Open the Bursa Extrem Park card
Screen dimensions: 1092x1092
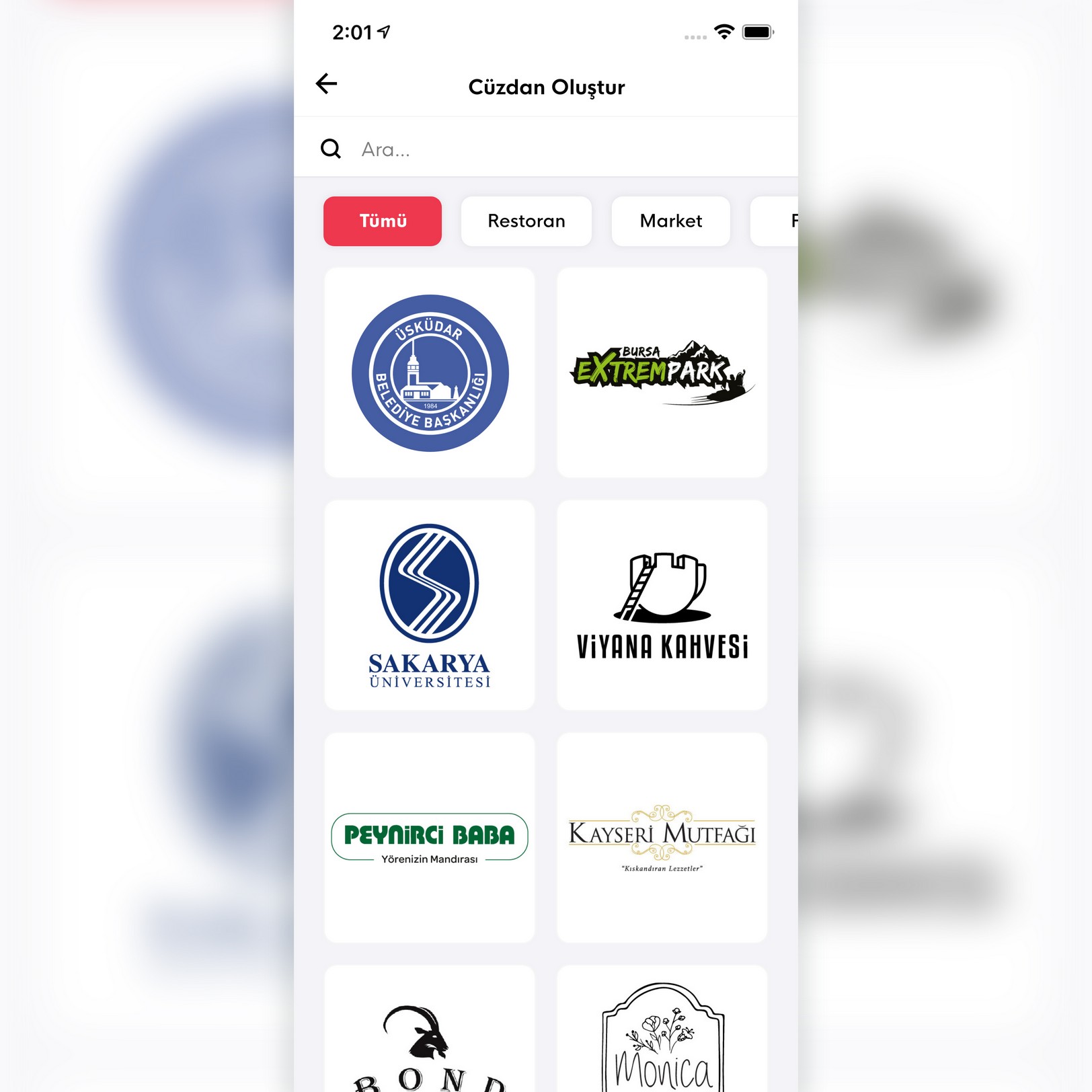[662, 373]
